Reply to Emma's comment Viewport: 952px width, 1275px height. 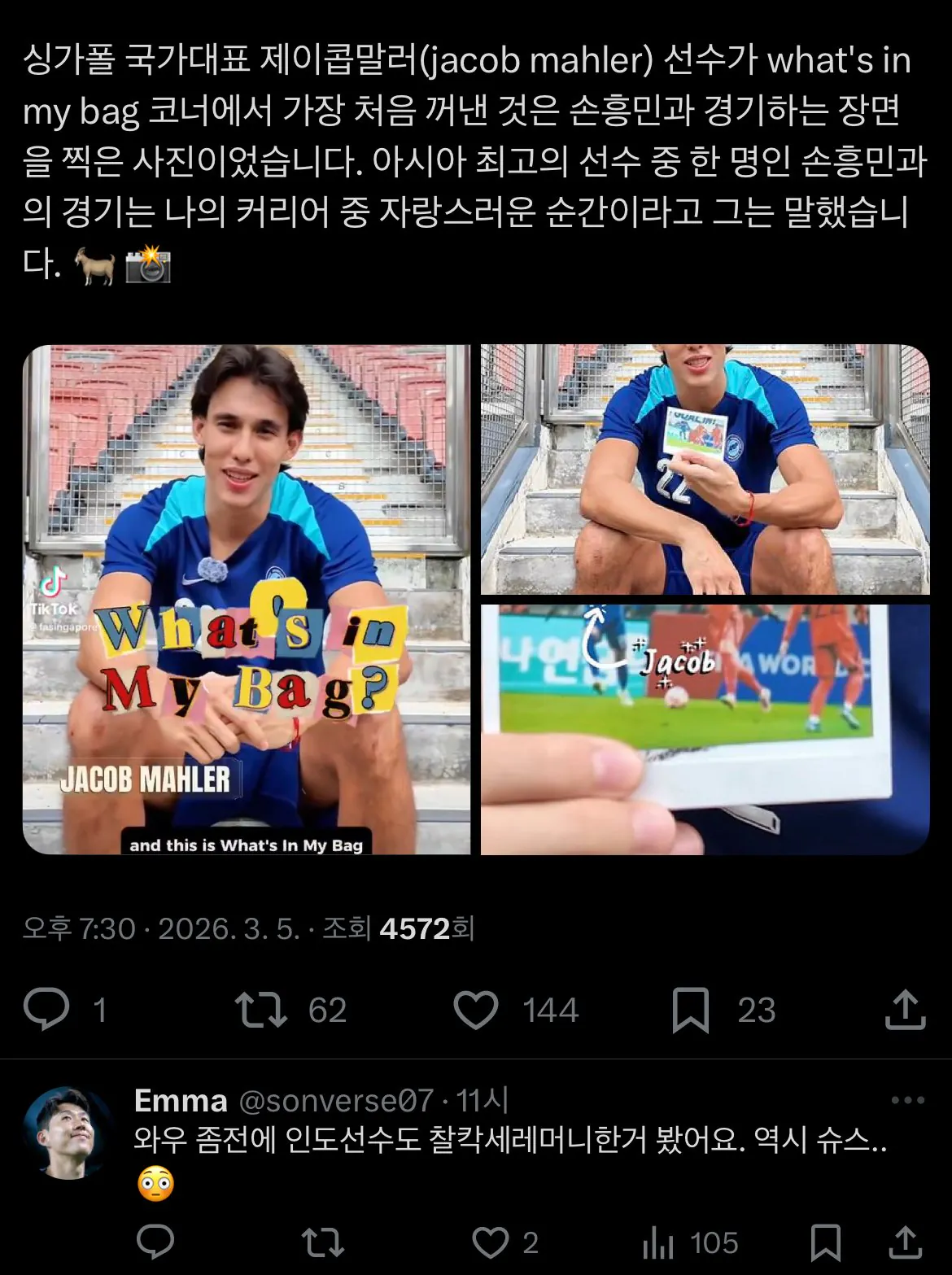tap(155, 1242)
